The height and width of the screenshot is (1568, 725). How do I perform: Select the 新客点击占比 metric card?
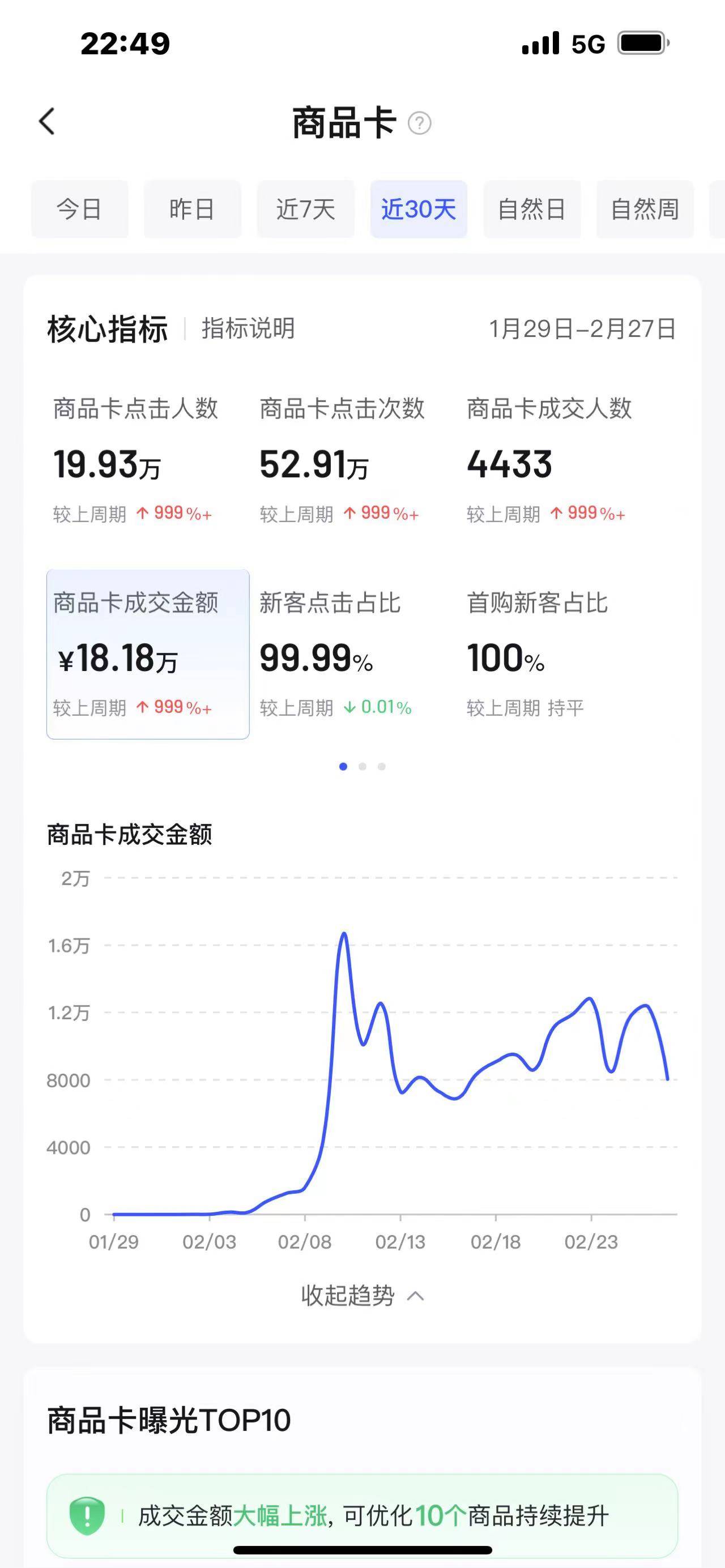coord(354,655)
